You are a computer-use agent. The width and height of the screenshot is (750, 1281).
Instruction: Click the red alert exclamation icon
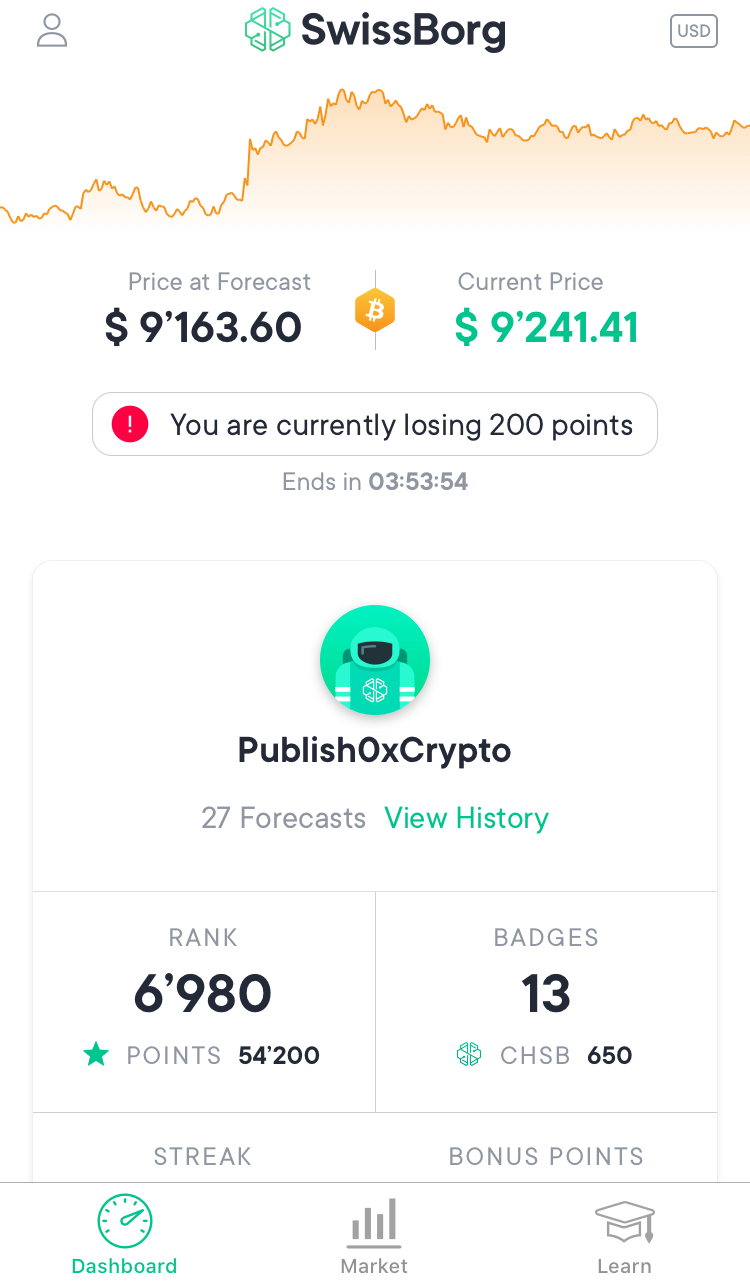[129, 424]
